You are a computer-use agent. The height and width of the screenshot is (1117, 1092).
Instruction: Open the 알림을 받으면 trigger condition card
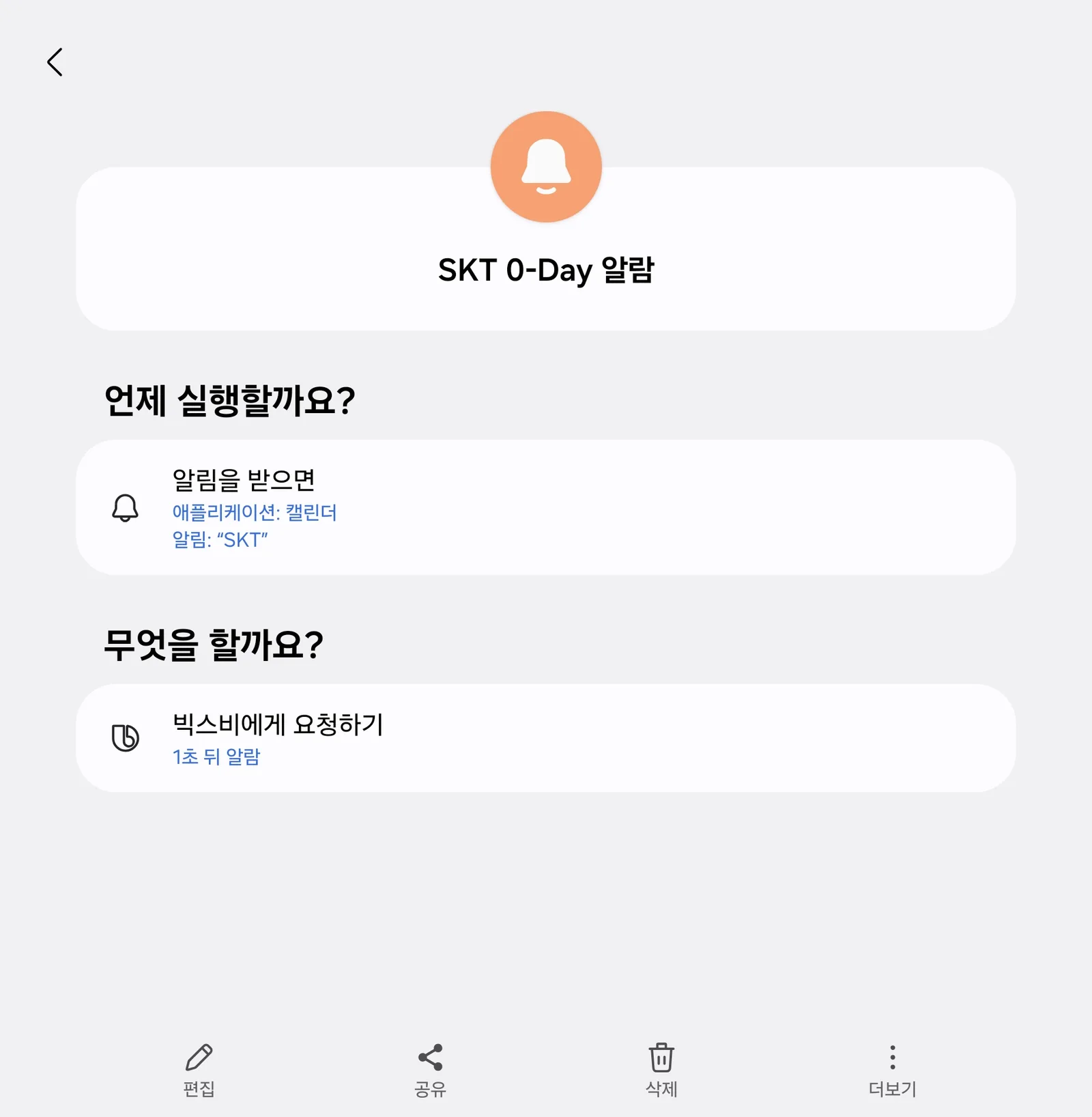click(x=546, y=507)
